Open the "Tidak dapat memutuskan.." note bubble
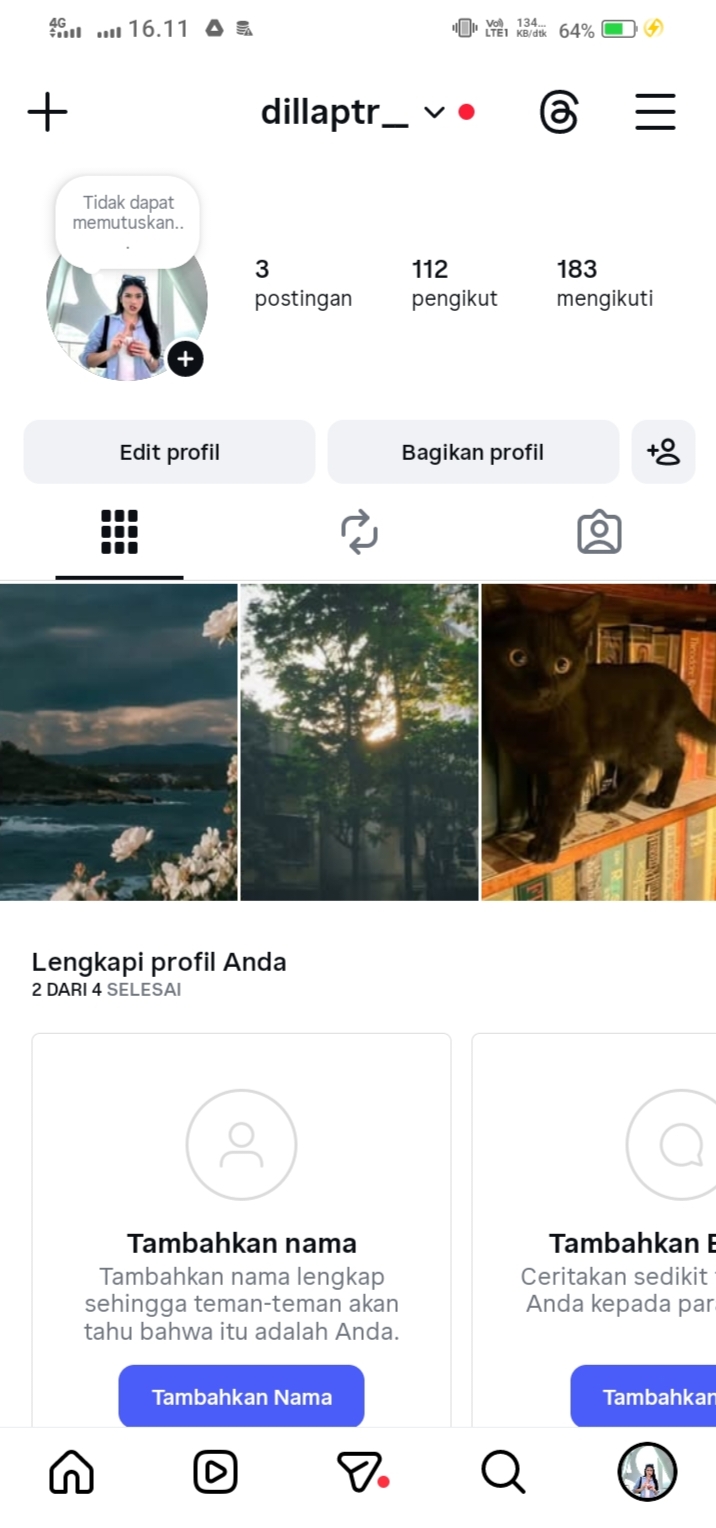Screen dimensions: 716x1528 coord(128,222)
